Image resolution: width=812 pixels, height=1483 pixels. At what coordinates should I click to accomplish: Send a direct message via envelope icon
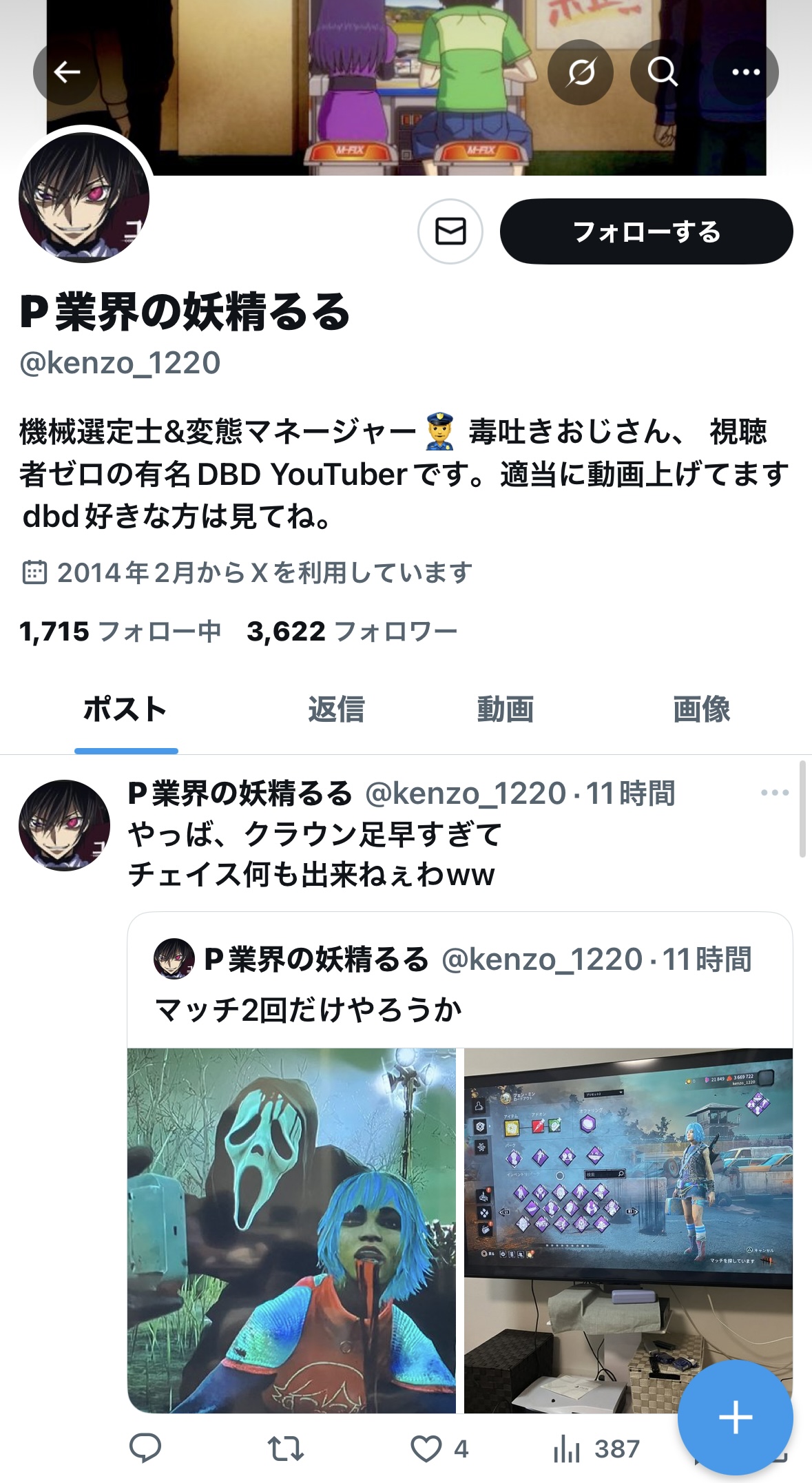tap(450, 231)
